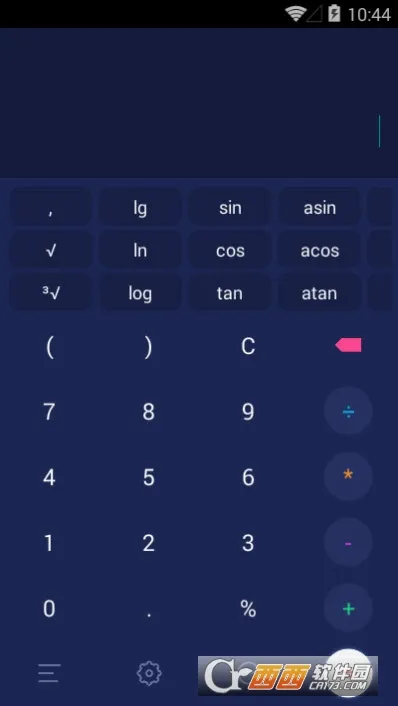This screenshot has height=706, width=398.
Task: Tap the natural log ln key
Action: [140, 251]
